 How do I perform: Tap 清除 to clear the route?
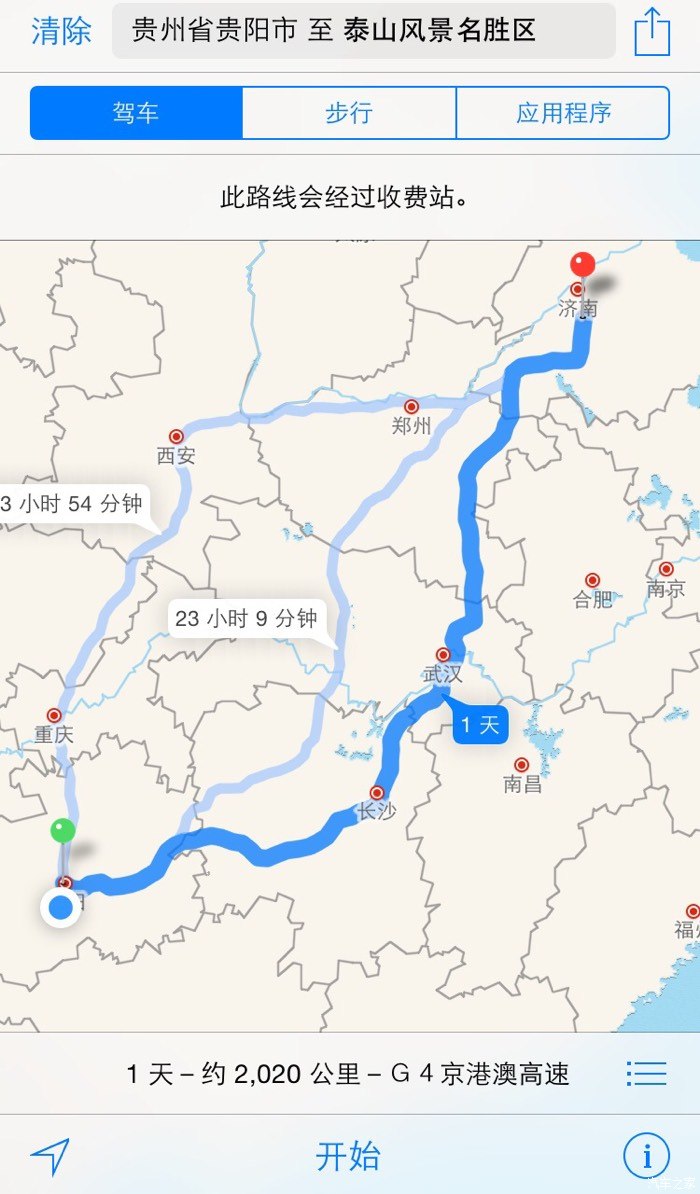pos(61,31)
